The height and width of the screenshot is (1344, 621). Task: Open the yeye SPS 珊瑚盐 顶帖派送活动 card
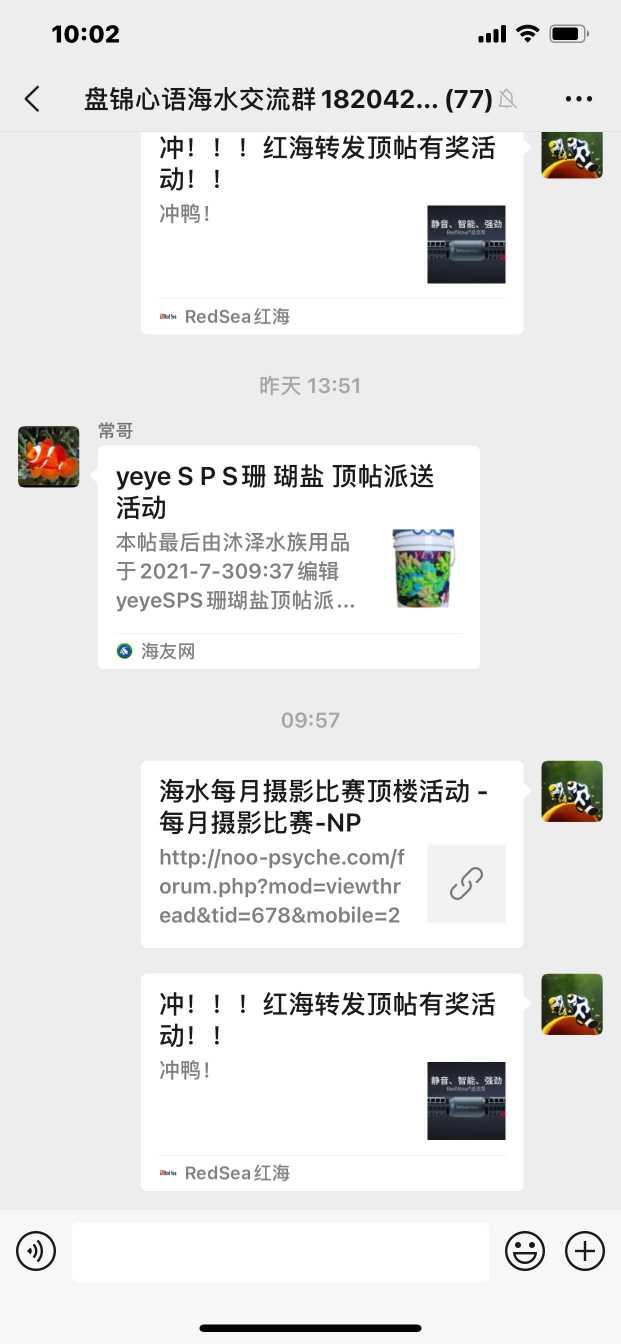tap(288, 556)
